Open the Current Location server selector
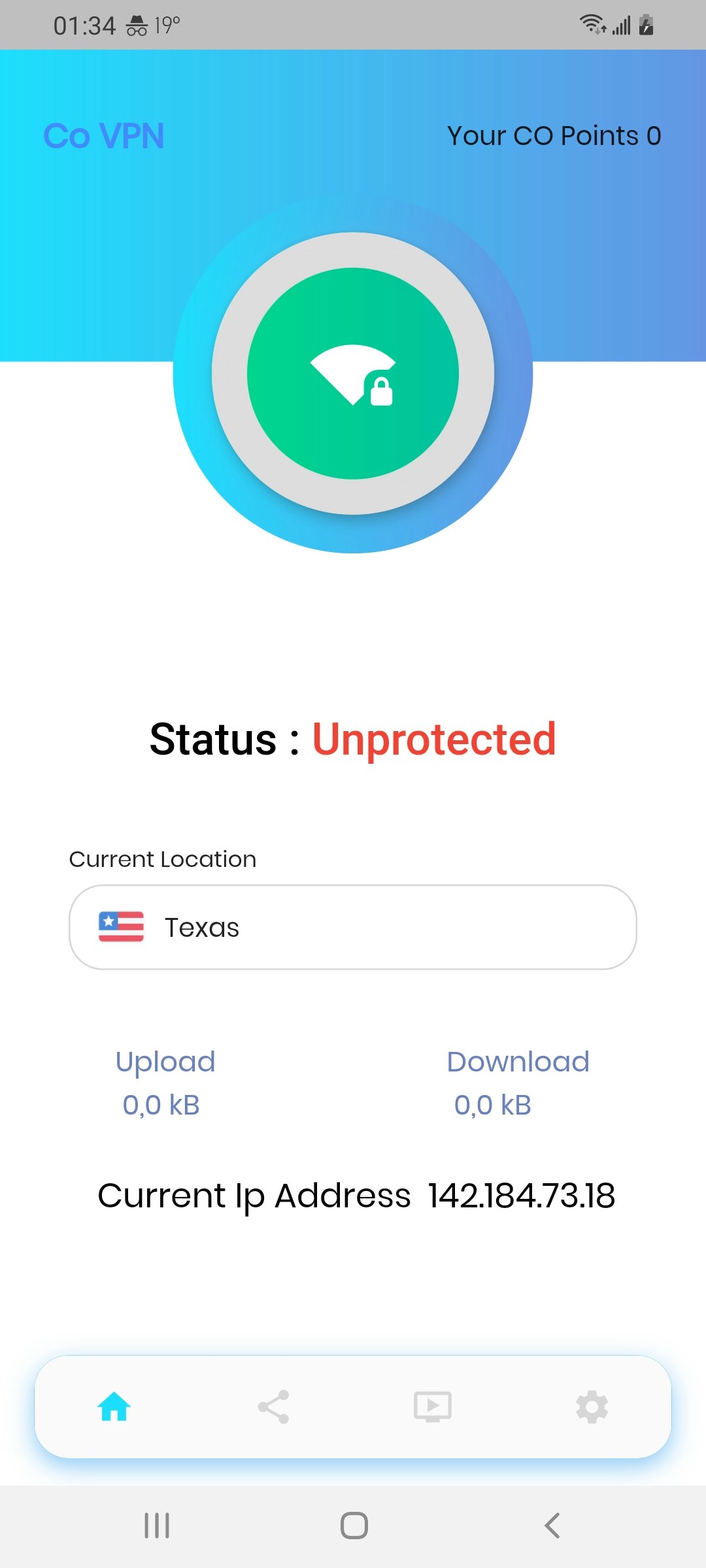This screenshot has height=1568, width=706. click(x=353, y=927)
